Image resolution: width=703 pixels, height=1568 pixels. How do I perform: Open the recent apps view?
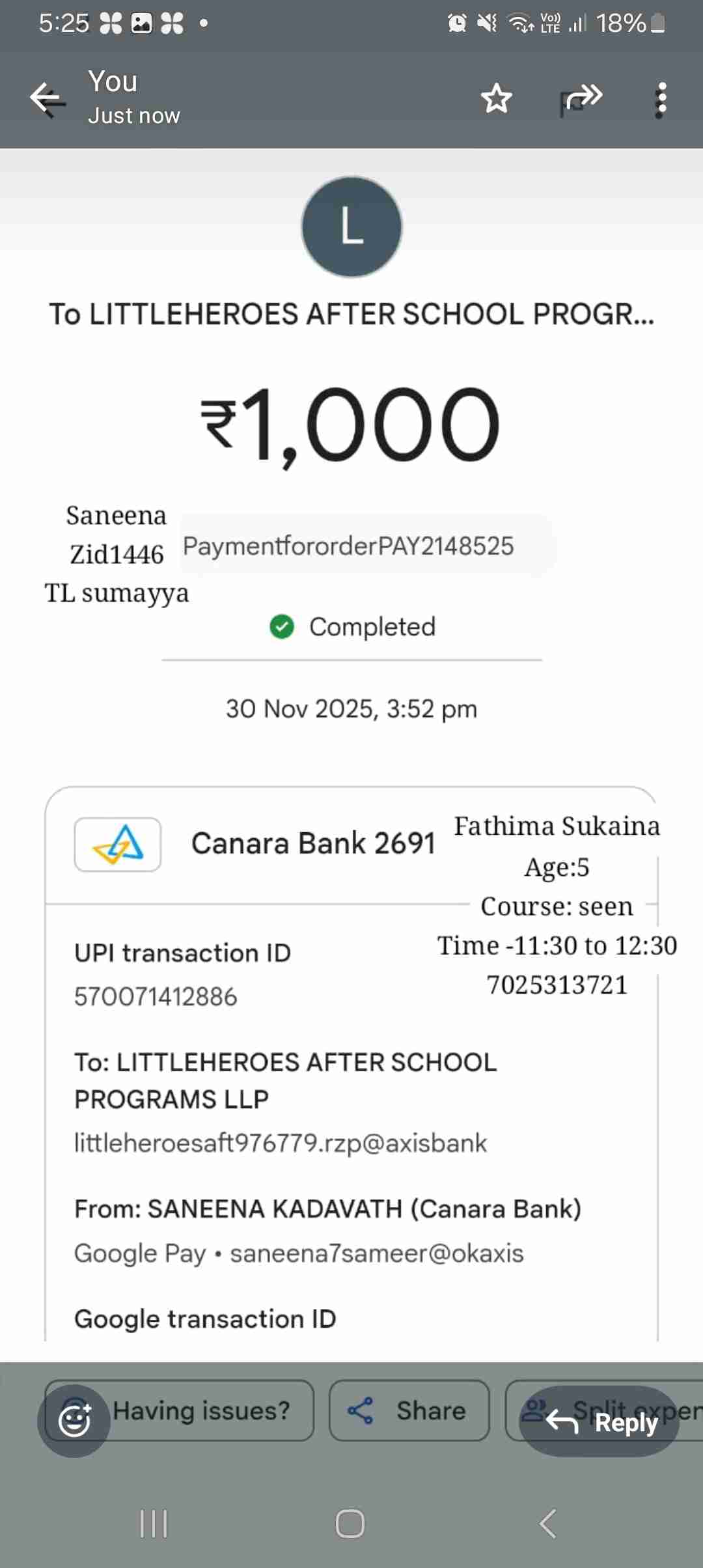[x=154, y=1524]
